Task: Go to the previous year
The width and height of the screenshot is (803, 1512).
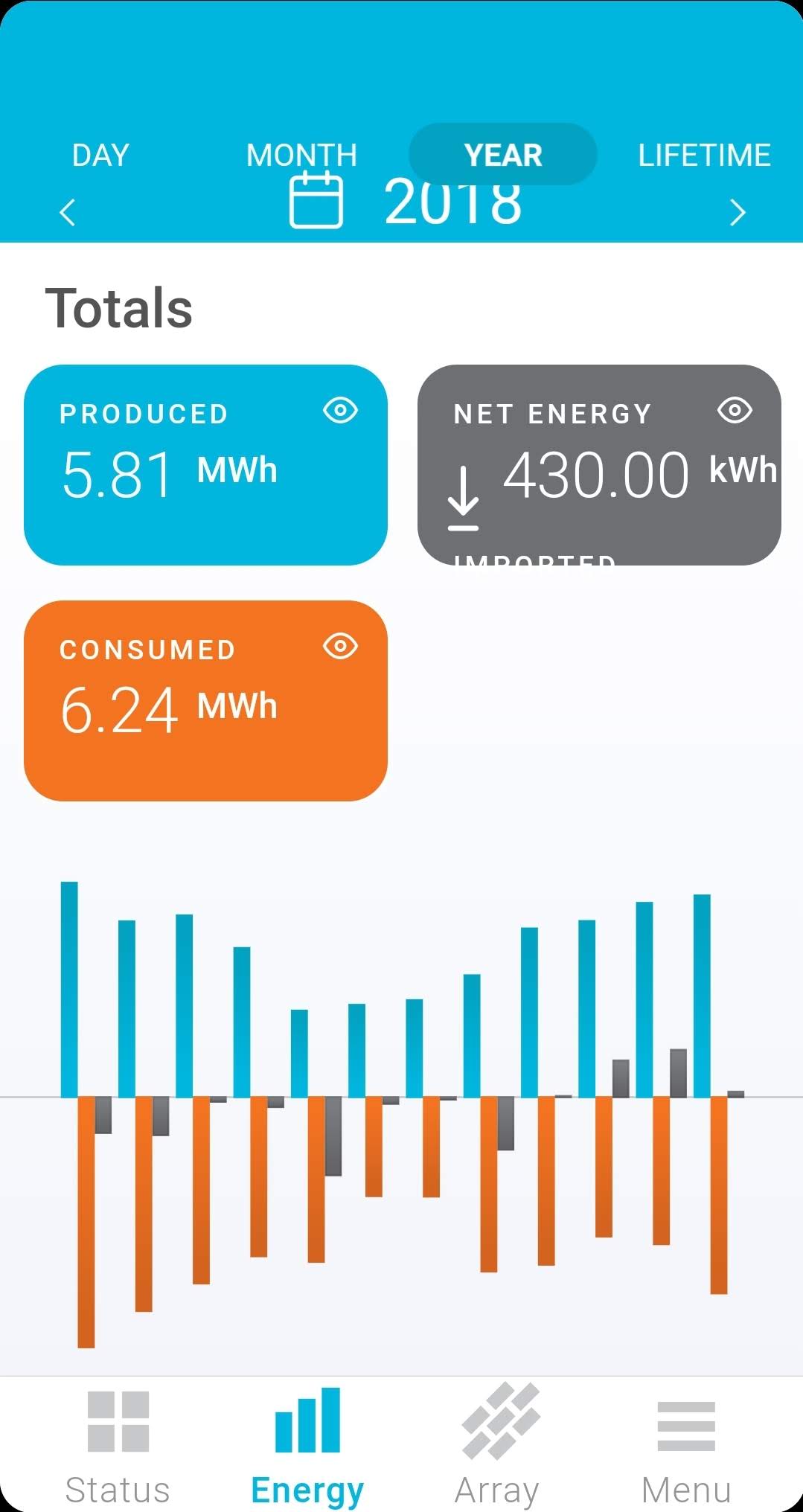Action: 68,212
